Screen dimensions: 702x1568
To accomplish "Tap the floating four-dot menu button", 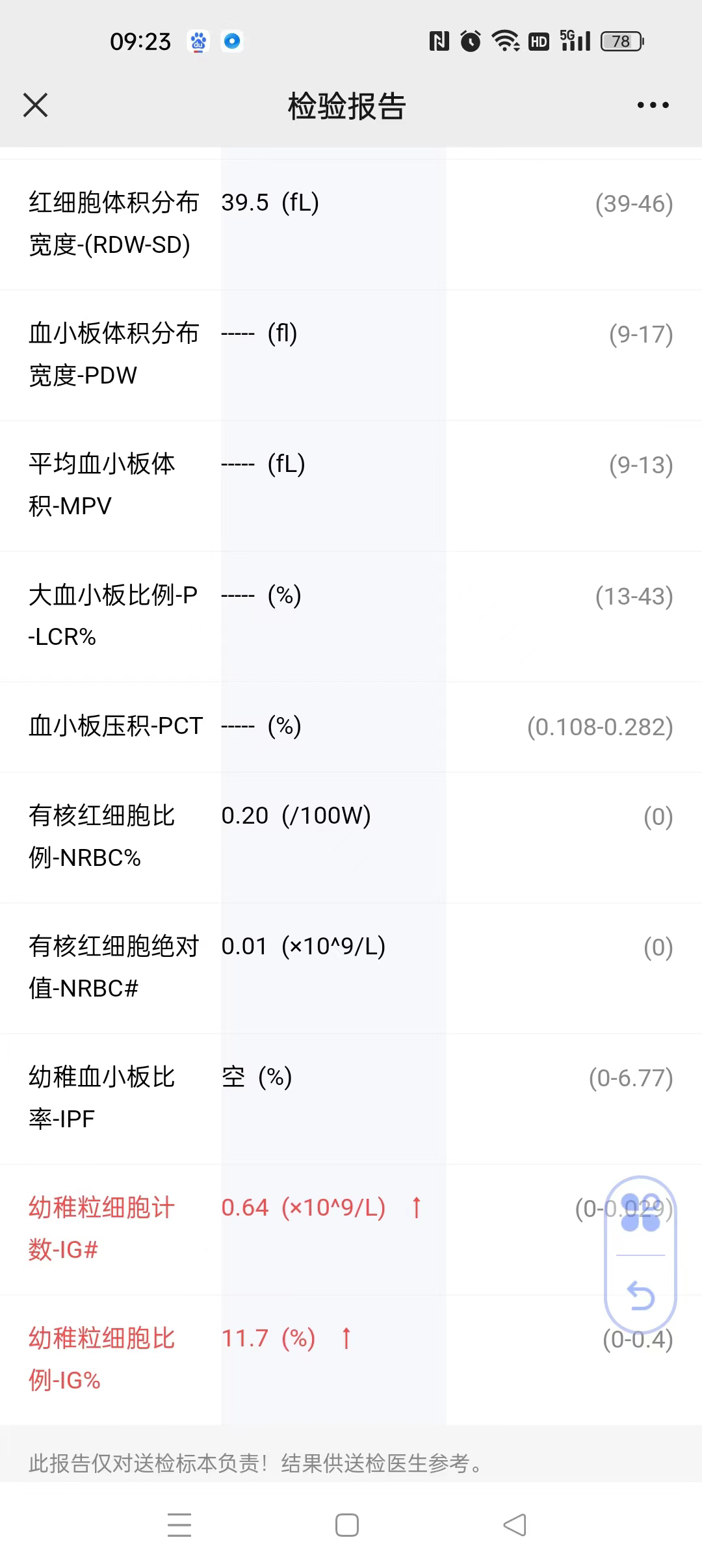I will (640, 1213).
